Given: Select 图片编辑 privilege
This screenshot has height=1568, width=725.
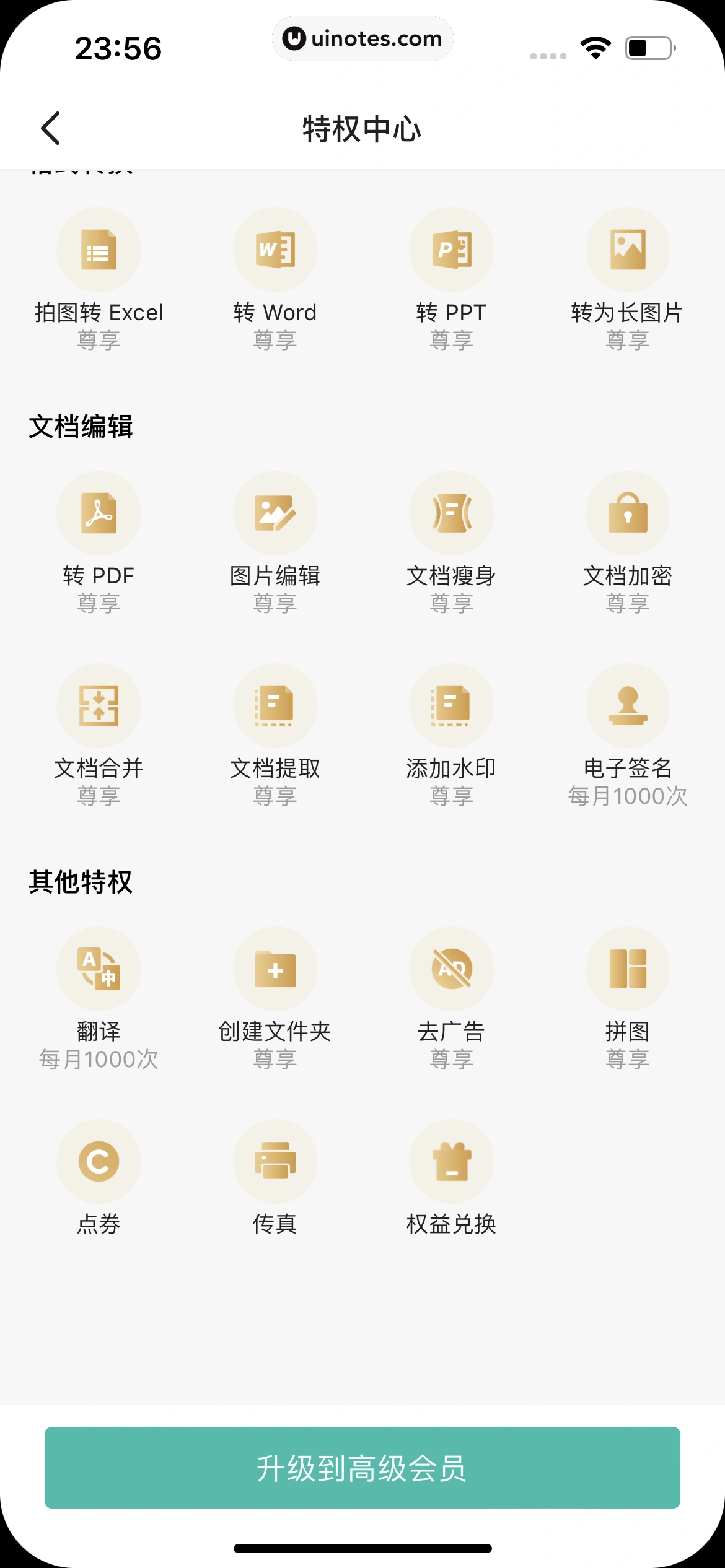Looking at the screenshot, I should [275, 513].
